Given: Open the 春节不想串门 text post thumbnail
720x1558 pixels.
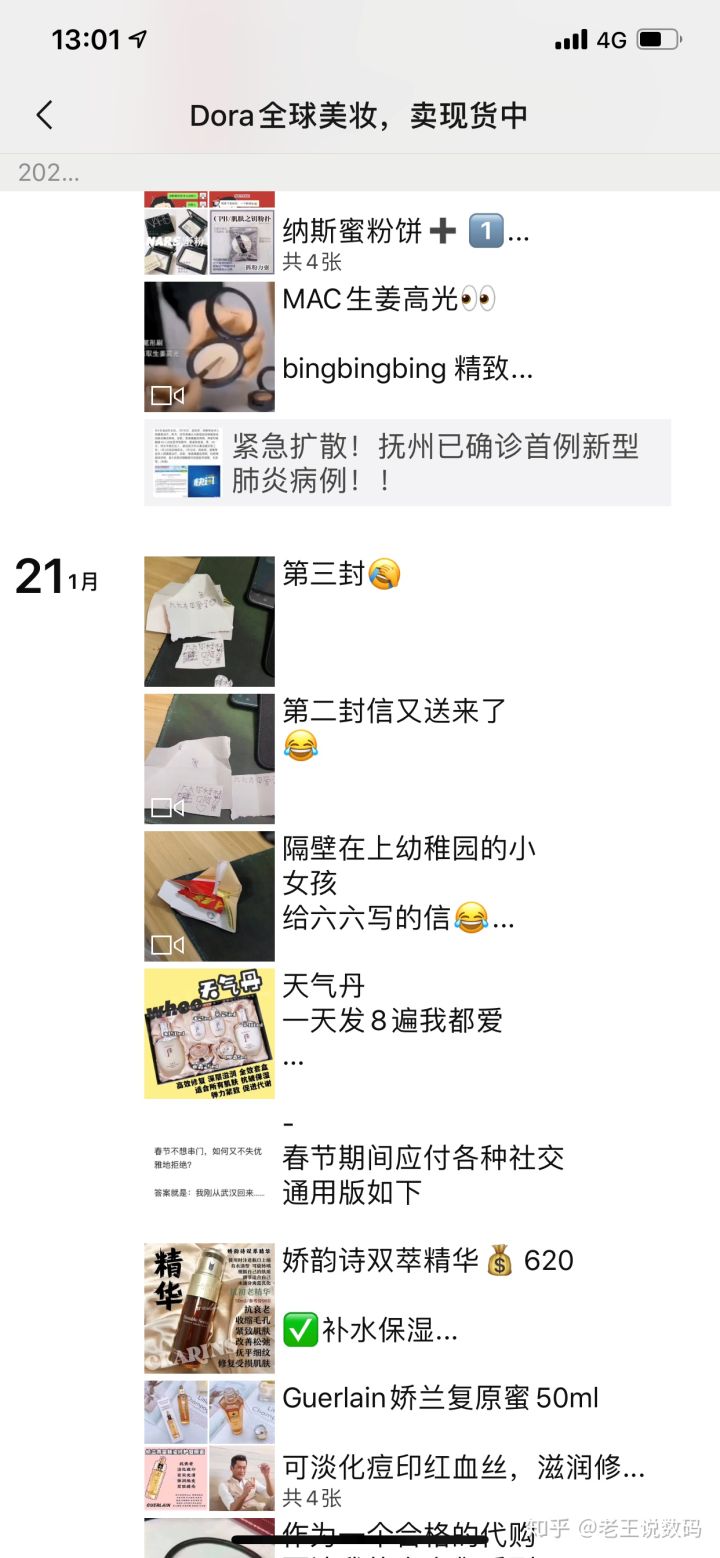Looking at the screenshot, I should point(208,1170).
